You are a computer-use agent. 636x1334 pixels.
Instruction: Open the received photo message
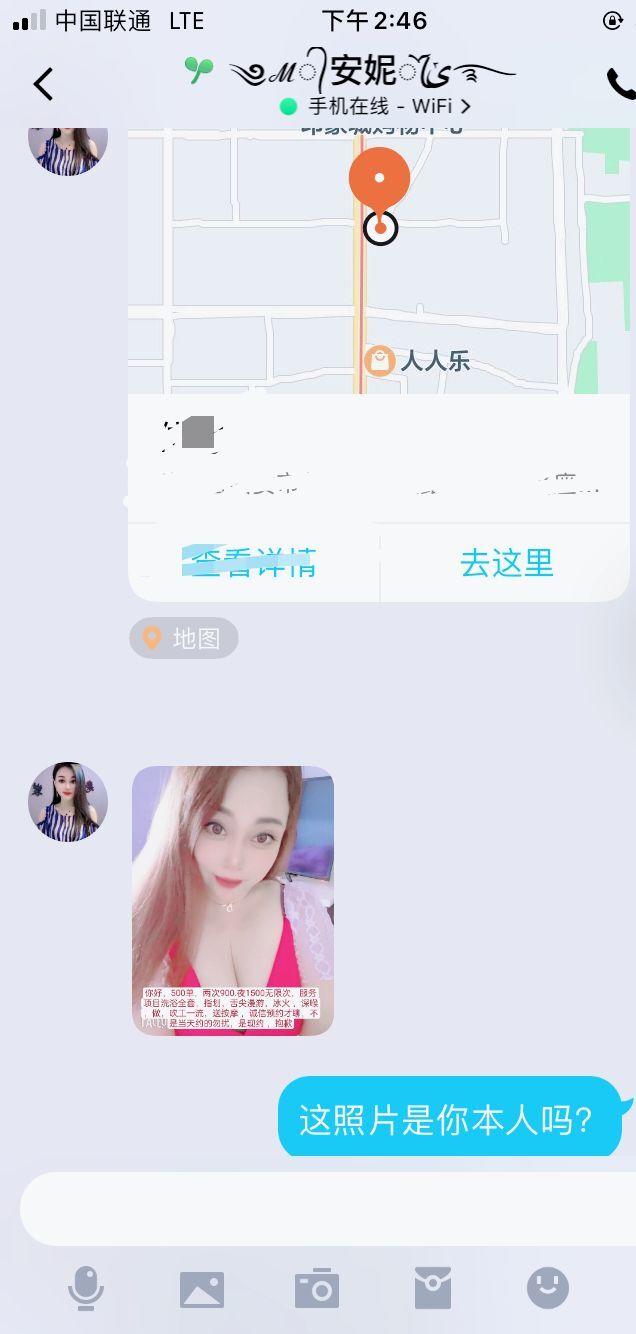point(233,900)
